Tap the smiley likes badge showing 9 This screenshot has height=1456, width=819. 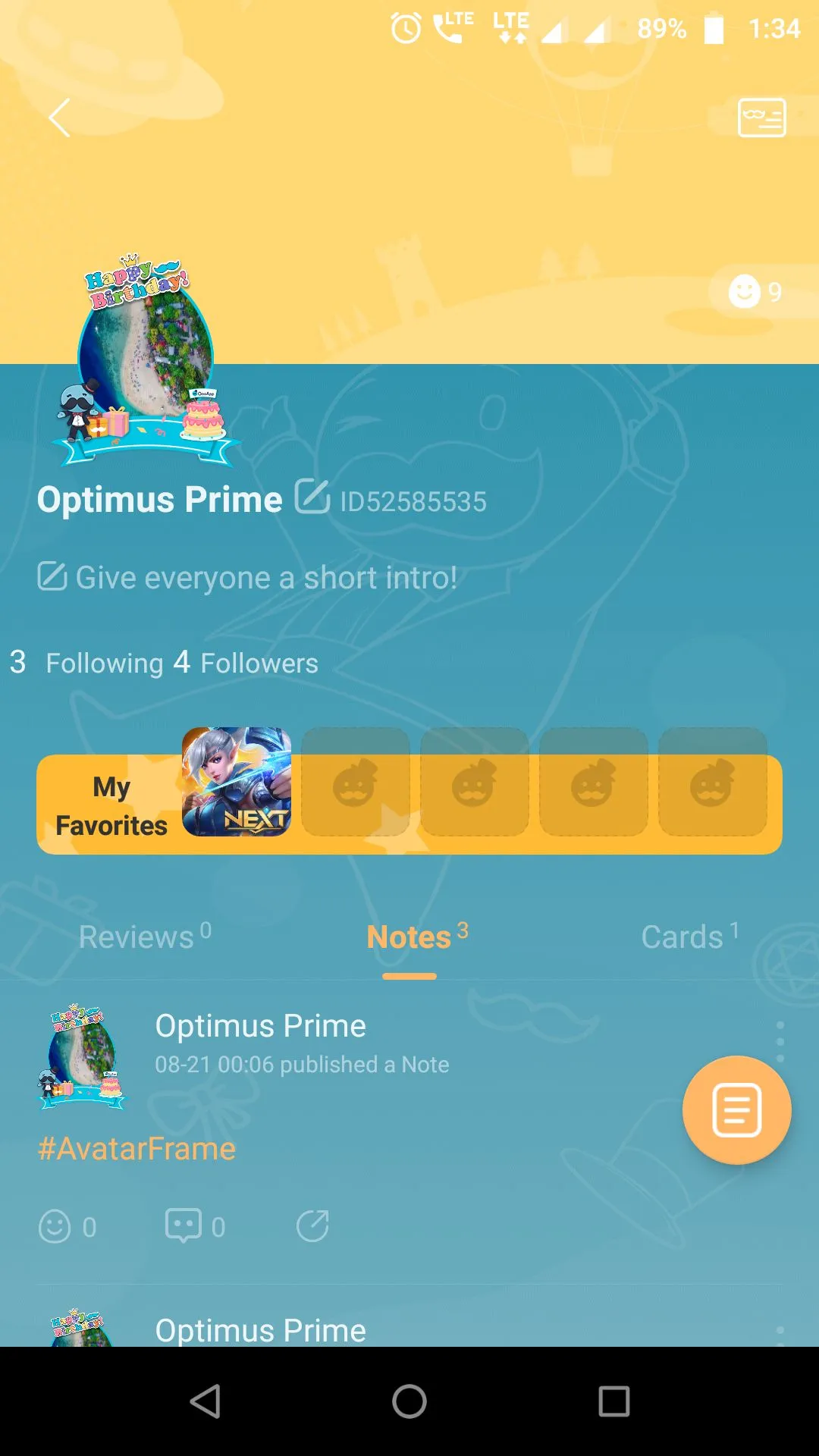pos(754,292)
